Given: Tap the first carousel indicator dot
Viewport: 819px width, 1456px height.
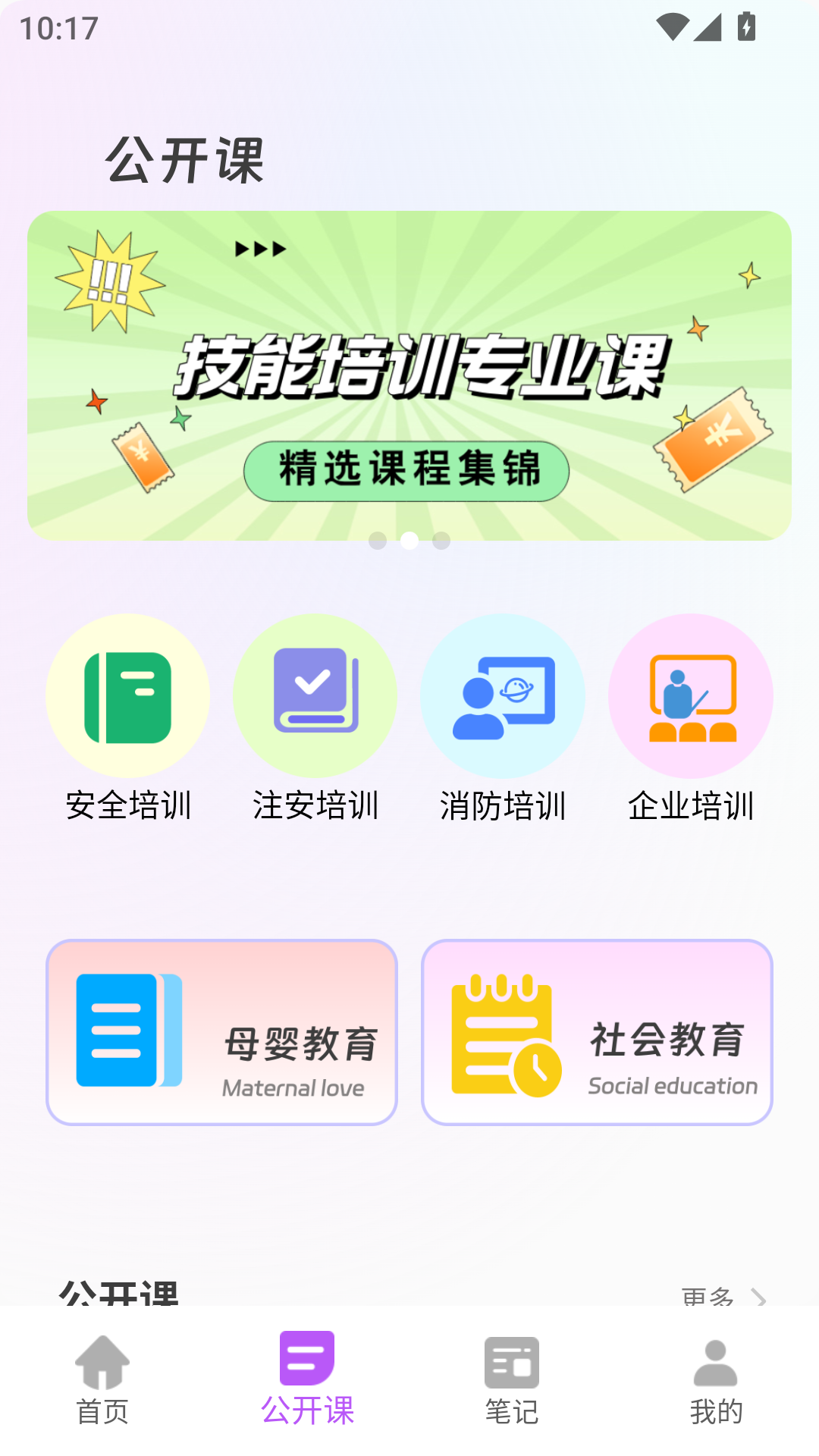Looking at the screenshot, I should pyautogui.click(x=376, y=541).
